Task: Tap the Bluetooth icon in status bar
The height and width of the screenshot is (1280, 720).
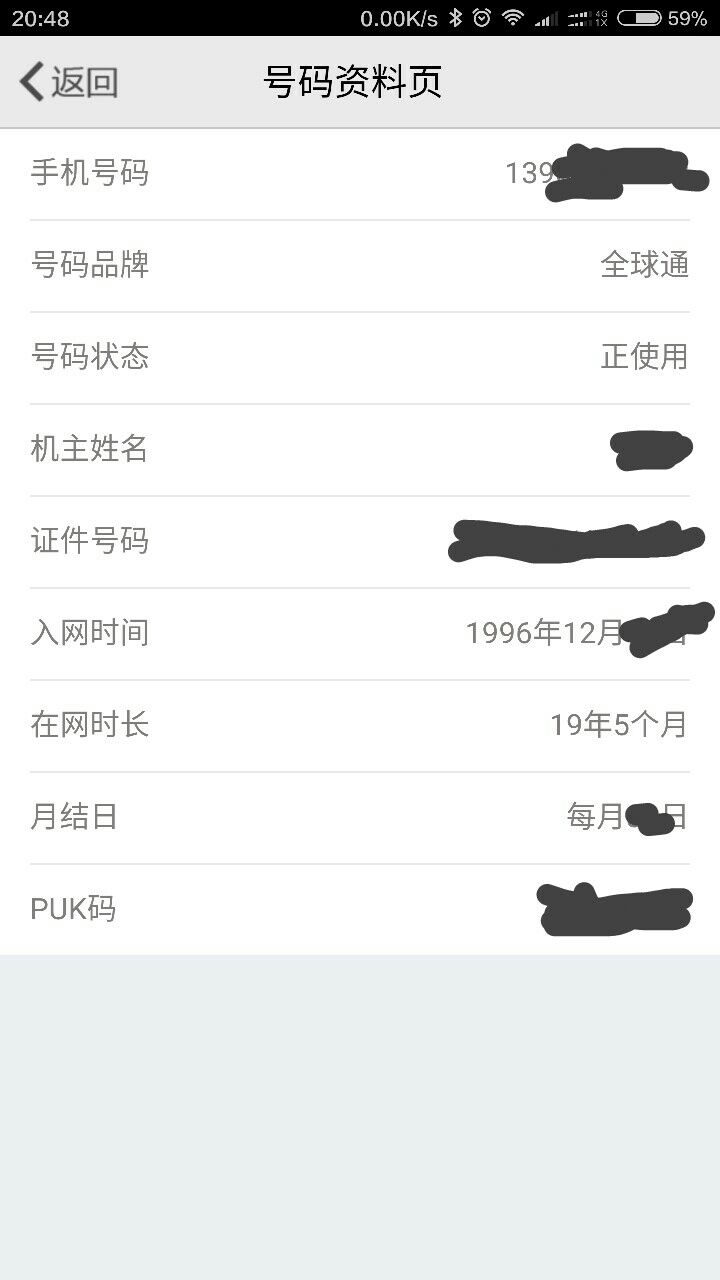Action: (x=456, y=16)
